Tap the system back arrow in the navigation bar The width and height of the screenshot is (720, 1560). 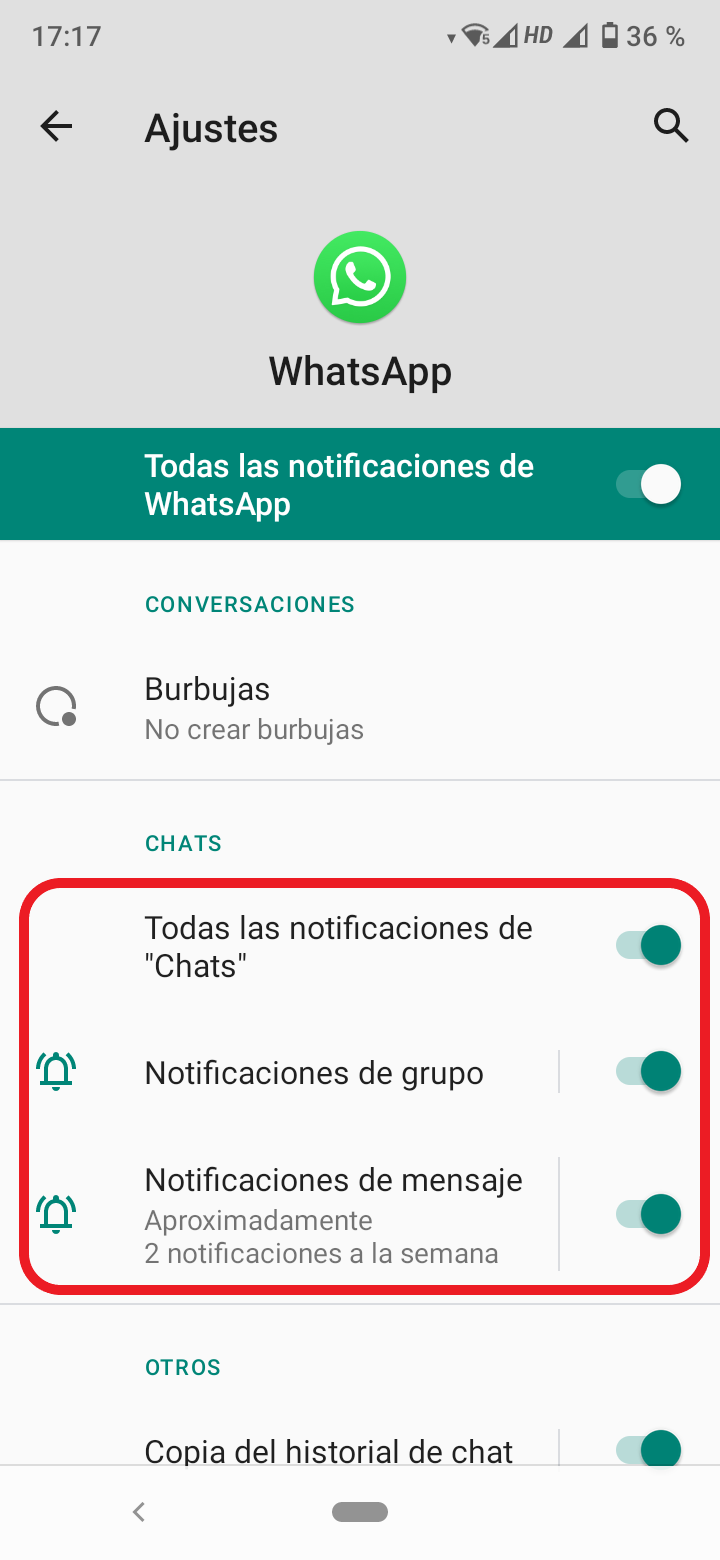coord(139,1512)
